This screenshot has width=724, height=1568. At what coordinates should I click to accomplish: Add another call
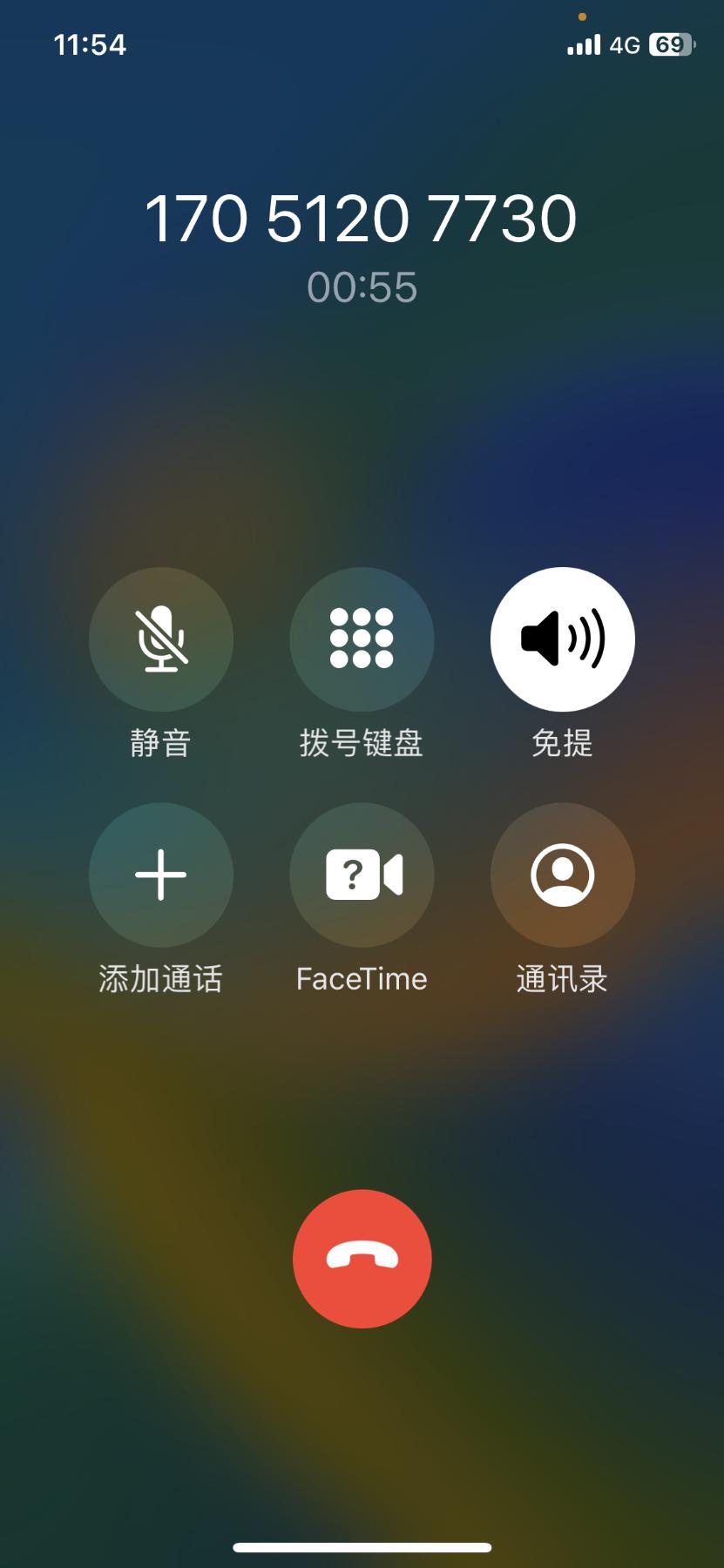coord(161,875)
